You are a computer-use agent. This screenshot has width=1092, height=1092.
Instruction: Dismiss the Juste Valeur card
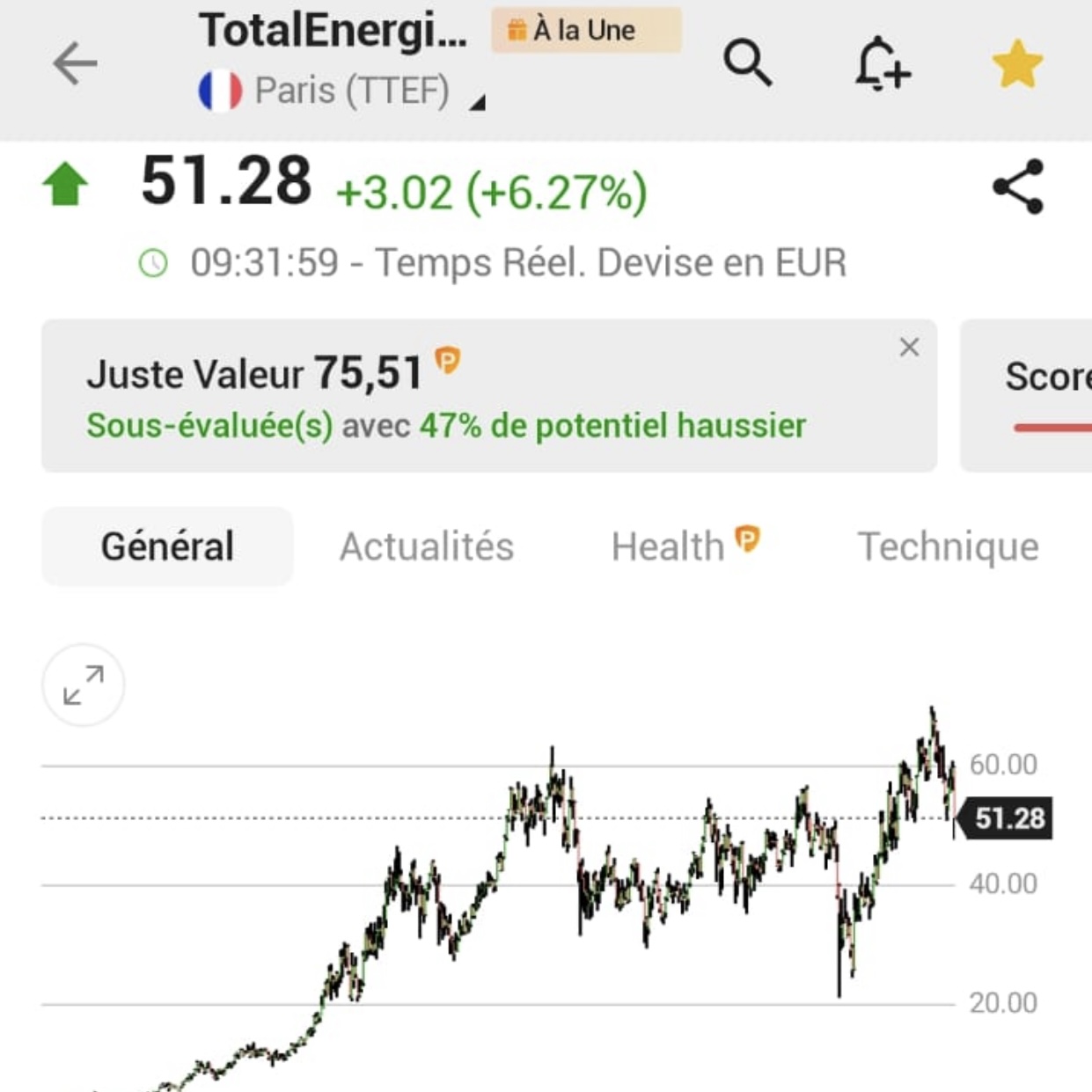tap(909, 348)
